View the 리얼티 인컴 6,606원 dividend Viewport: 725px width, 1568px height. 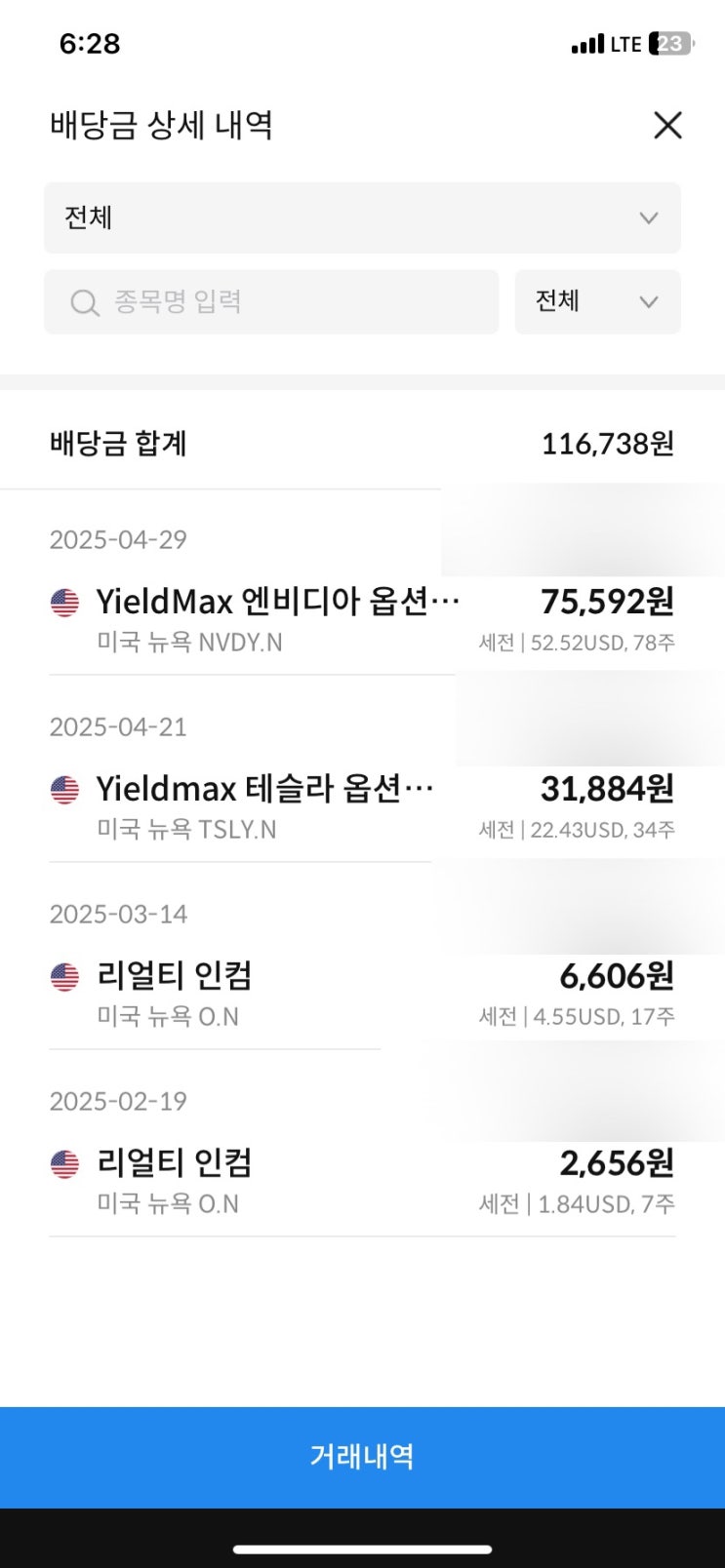point(362,993)
